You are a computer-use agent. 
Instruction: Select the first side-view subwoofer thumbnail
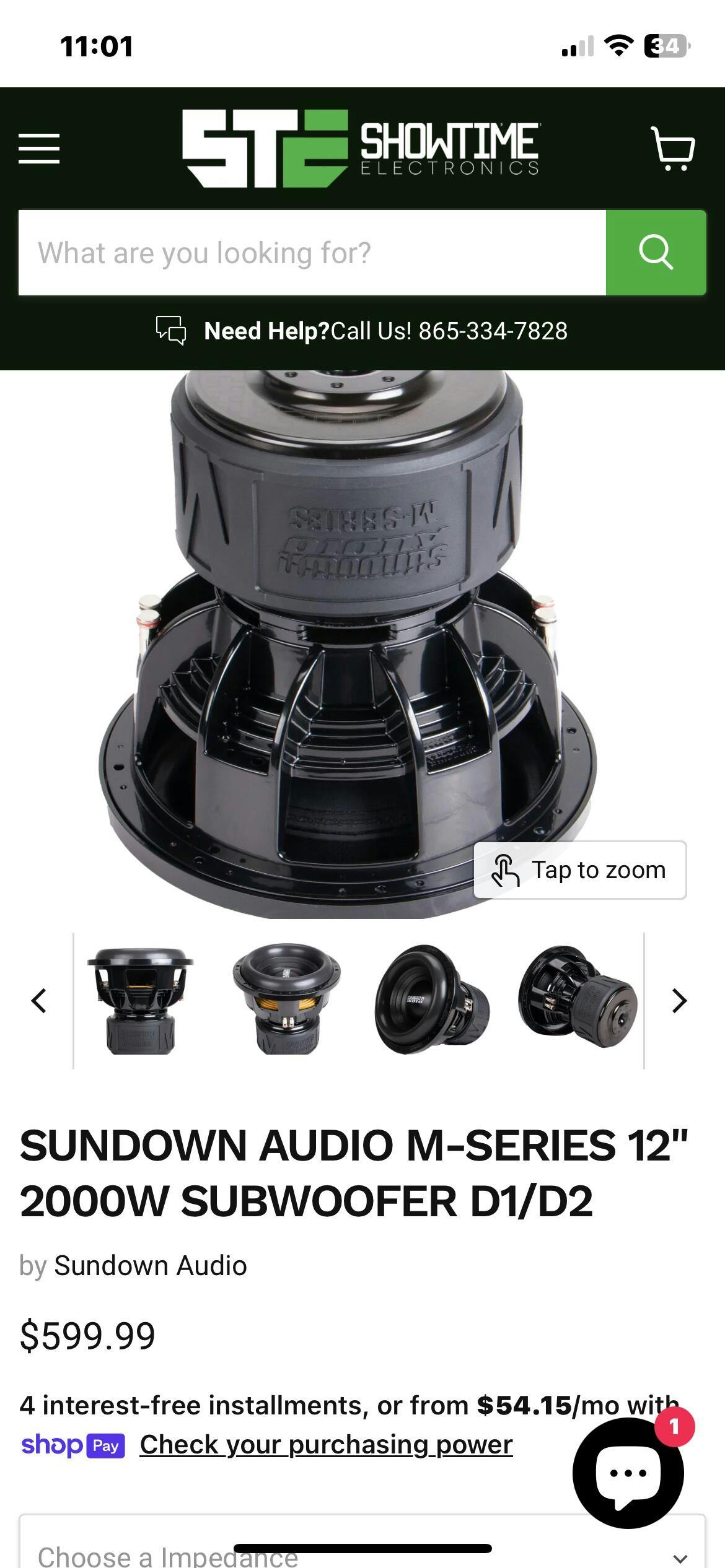[x=141, y=1000]
